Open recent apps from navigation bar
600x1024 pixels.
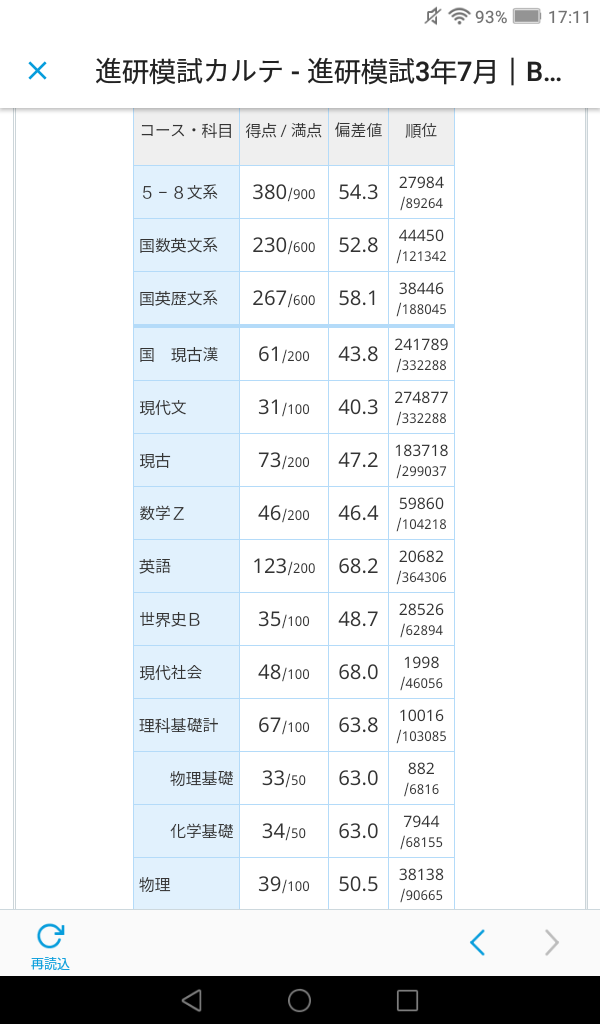coord(407,1000)
